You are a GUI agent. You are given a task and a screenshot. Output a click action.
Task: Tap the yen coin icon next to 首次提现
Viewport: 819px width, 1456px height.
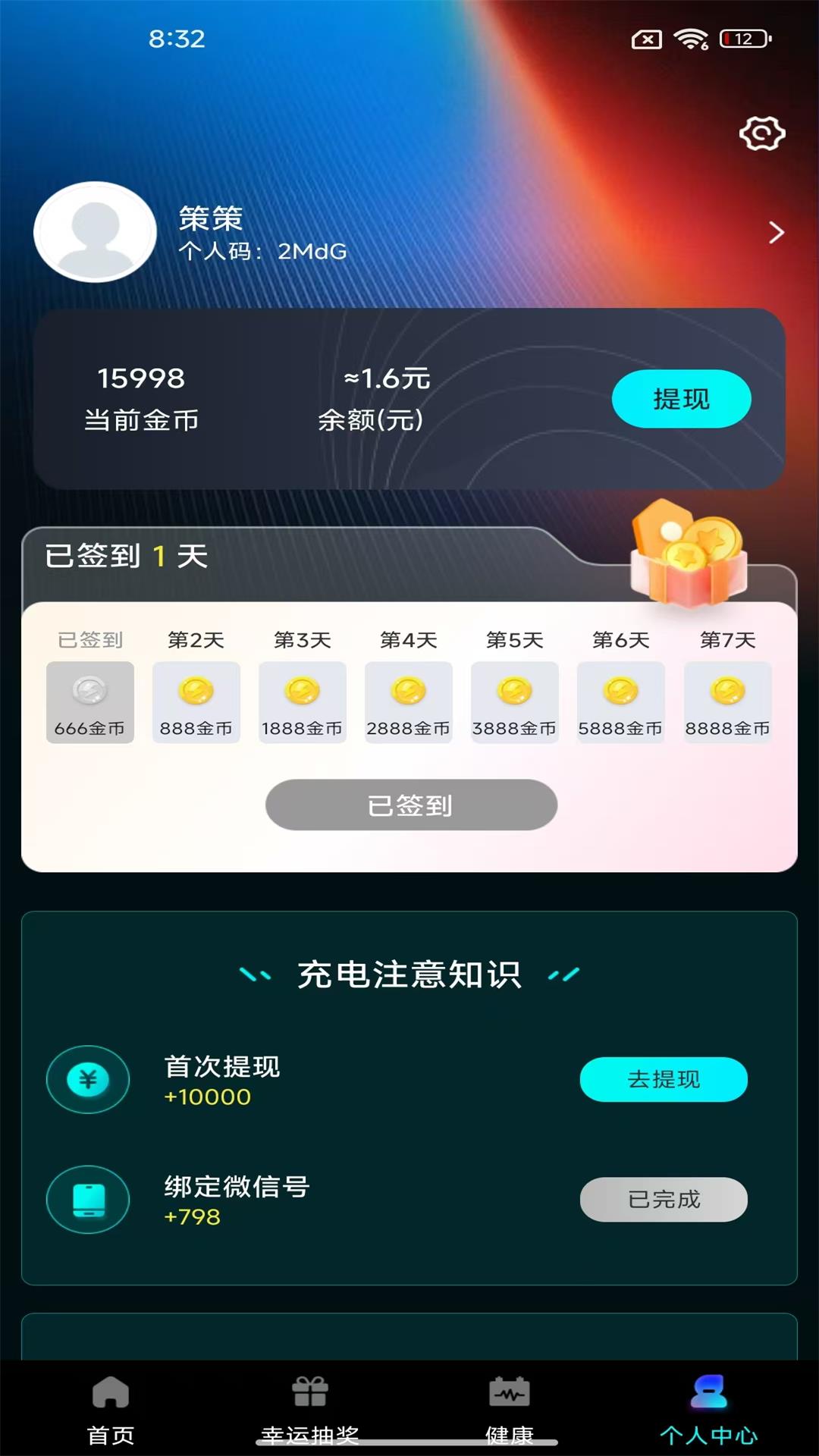point(88,1080)
